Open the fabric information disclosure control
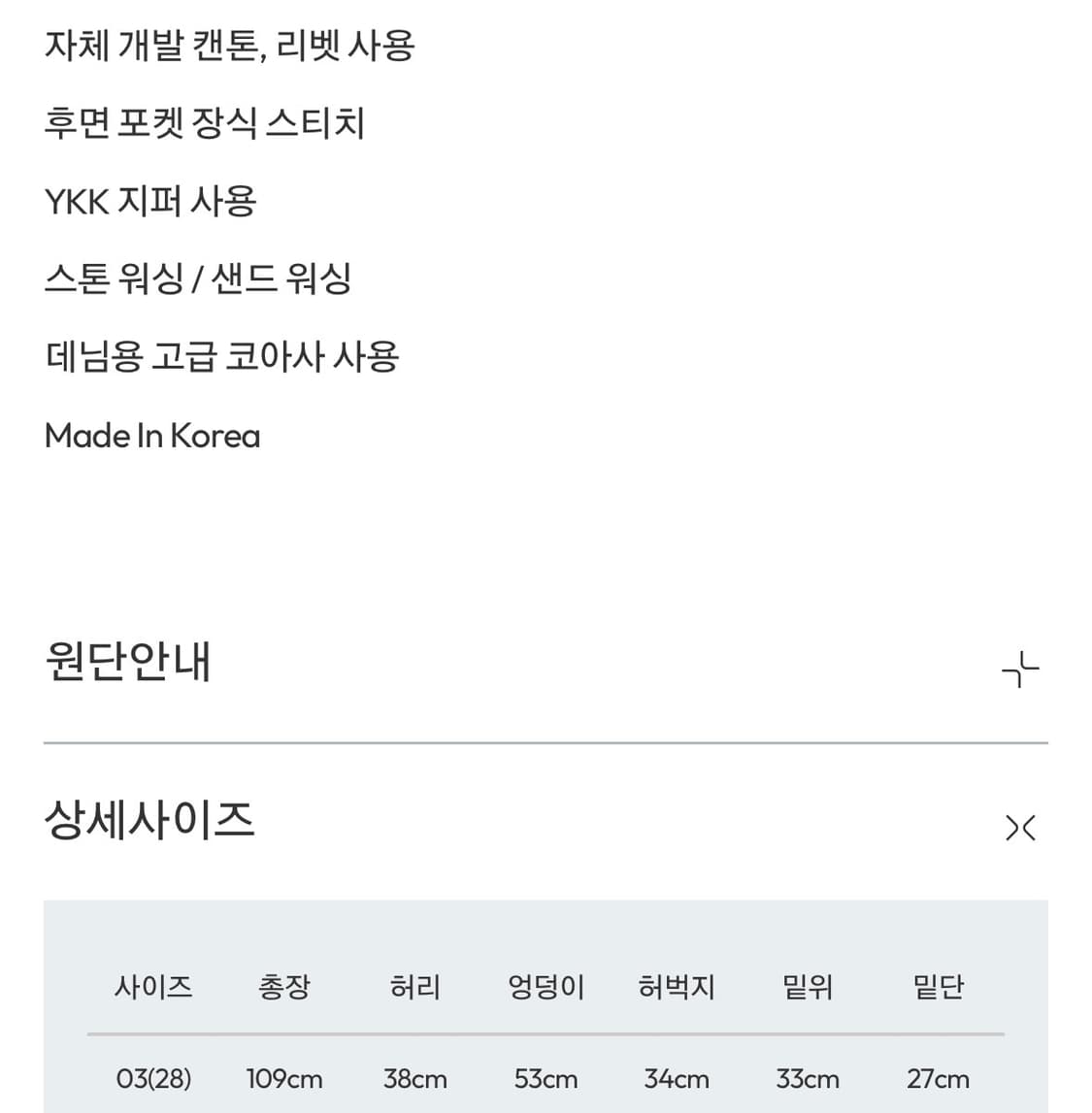 click(x=1020, y=669)
